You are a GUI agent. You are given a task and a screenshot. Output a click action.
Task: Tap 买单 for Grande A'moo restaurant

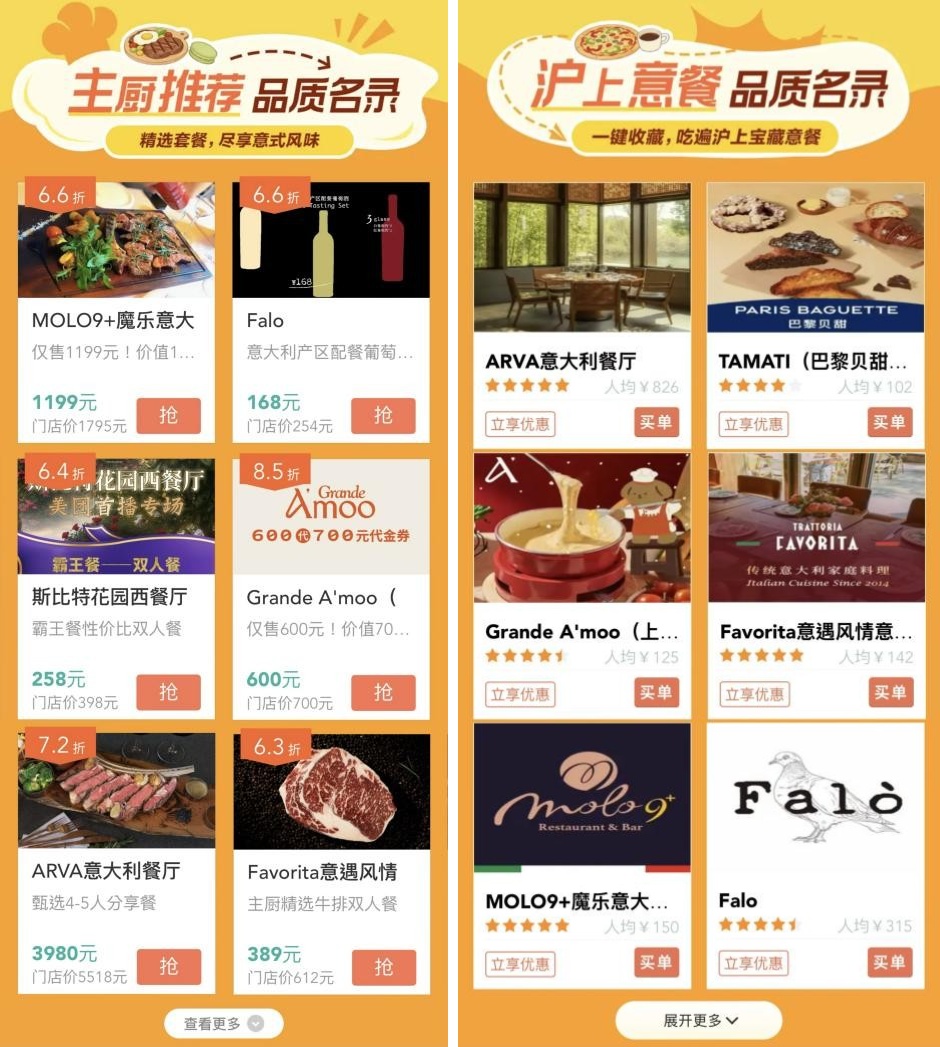point(656,693)
